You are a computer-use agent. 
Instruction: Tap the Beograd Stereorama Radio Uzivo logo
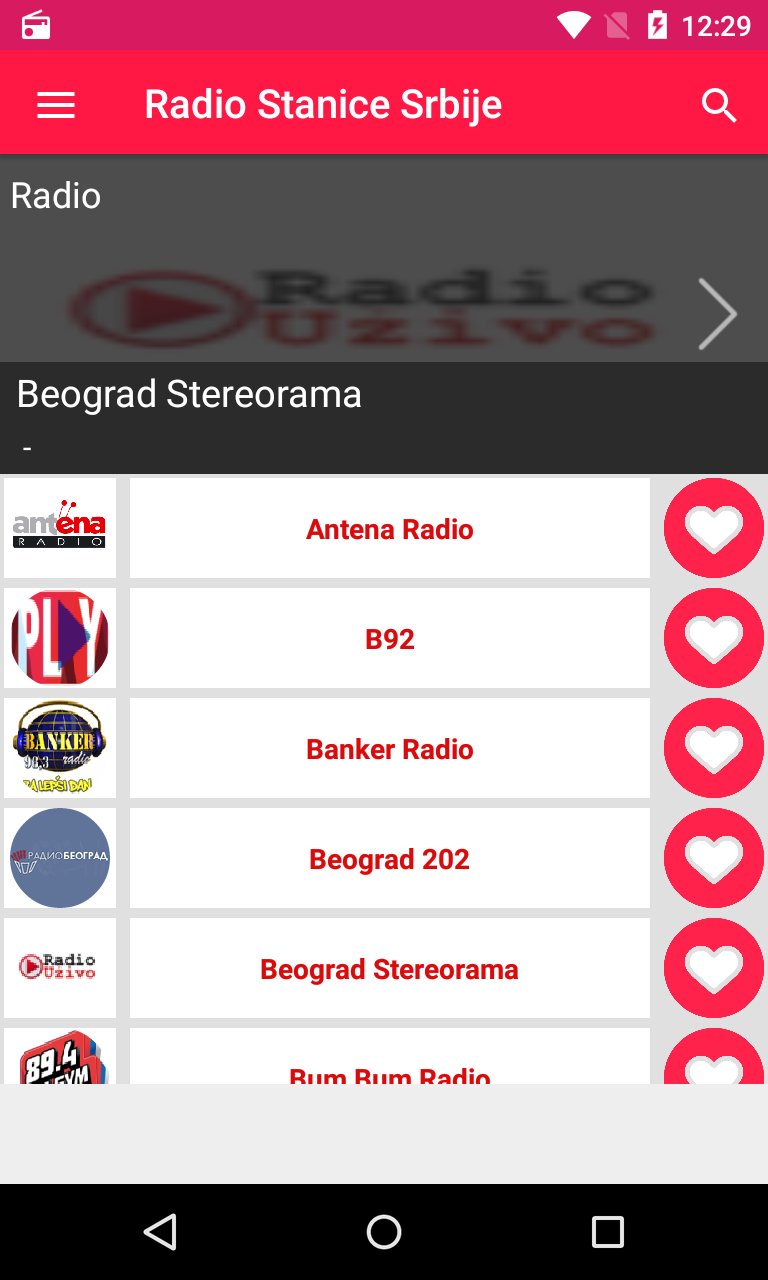click(x=59, y=968)
